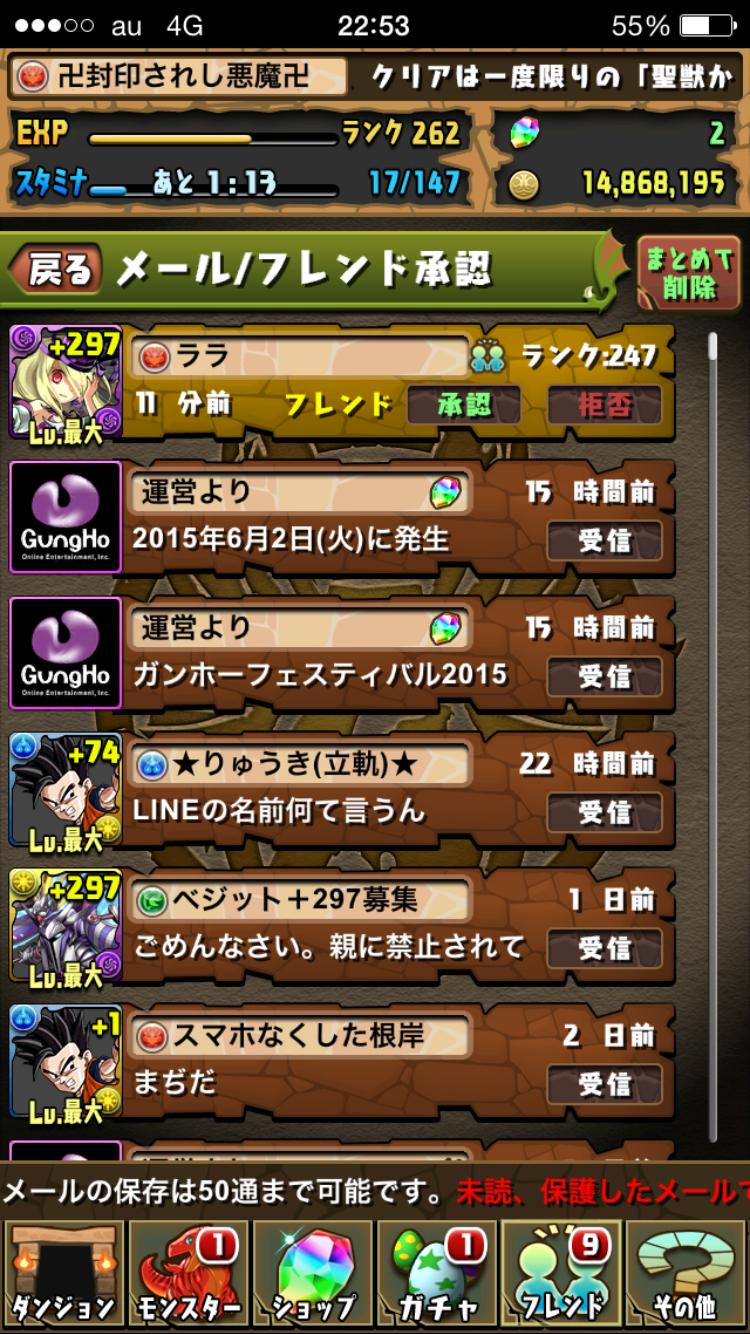750x1334 pixels.
Task: Approve ララ's friend request with 承認
Action: click(x=464, y=405)
